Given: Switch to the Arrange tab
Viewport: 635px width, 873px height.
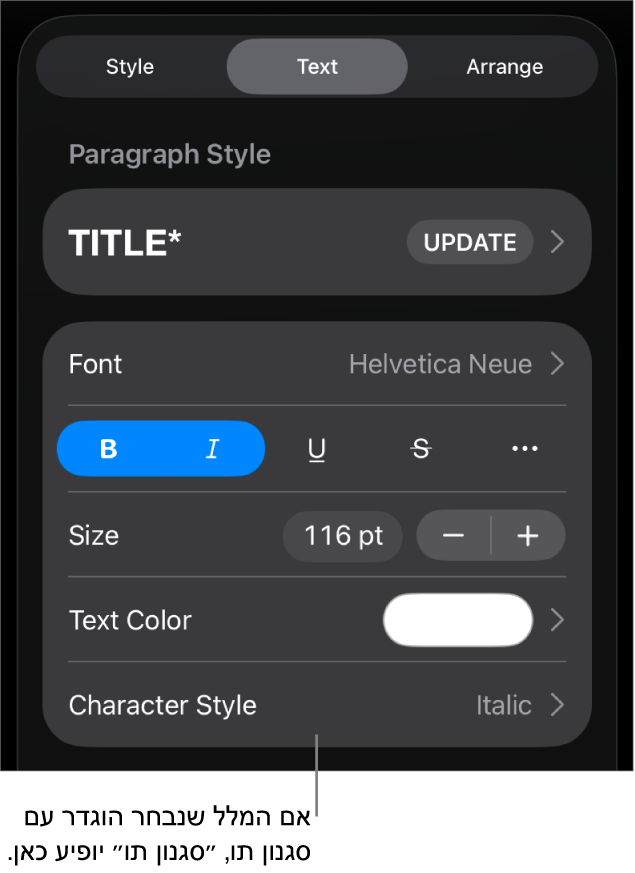Looking at the screenshot, I should point(504,67).
